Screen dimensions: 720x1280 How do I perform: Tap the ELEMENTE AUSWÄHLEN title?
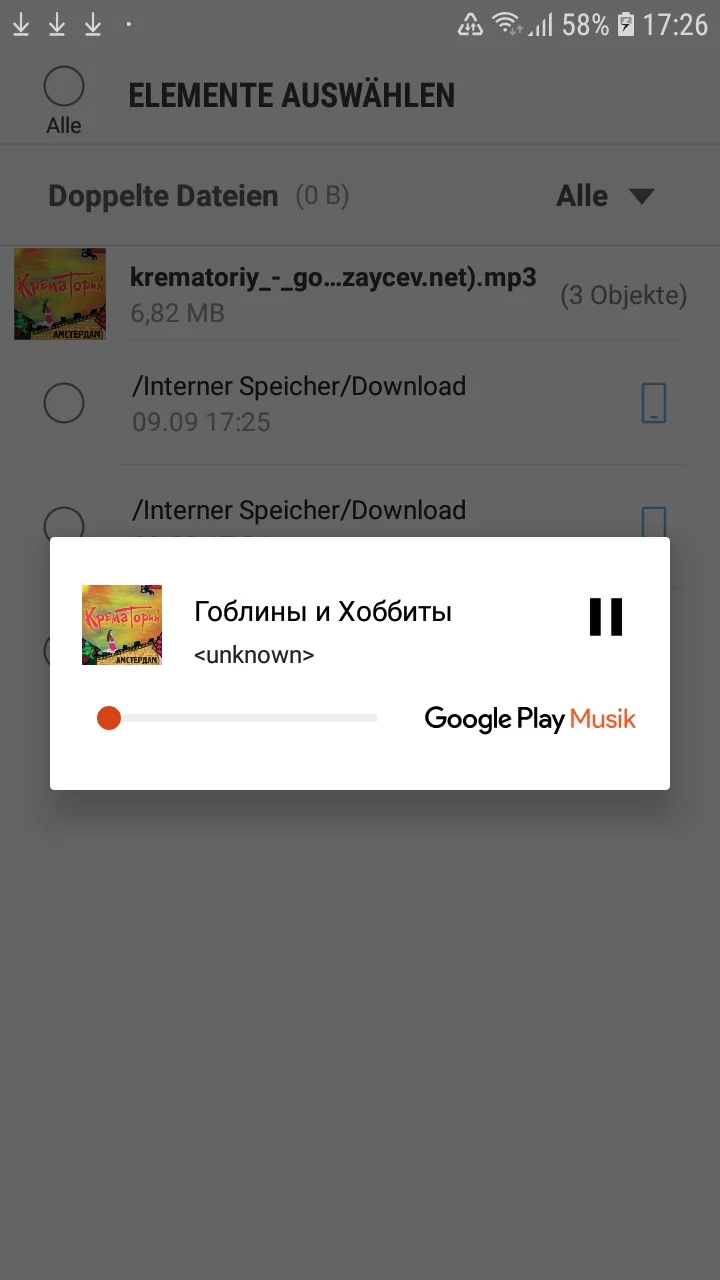(x=291, y=95)
